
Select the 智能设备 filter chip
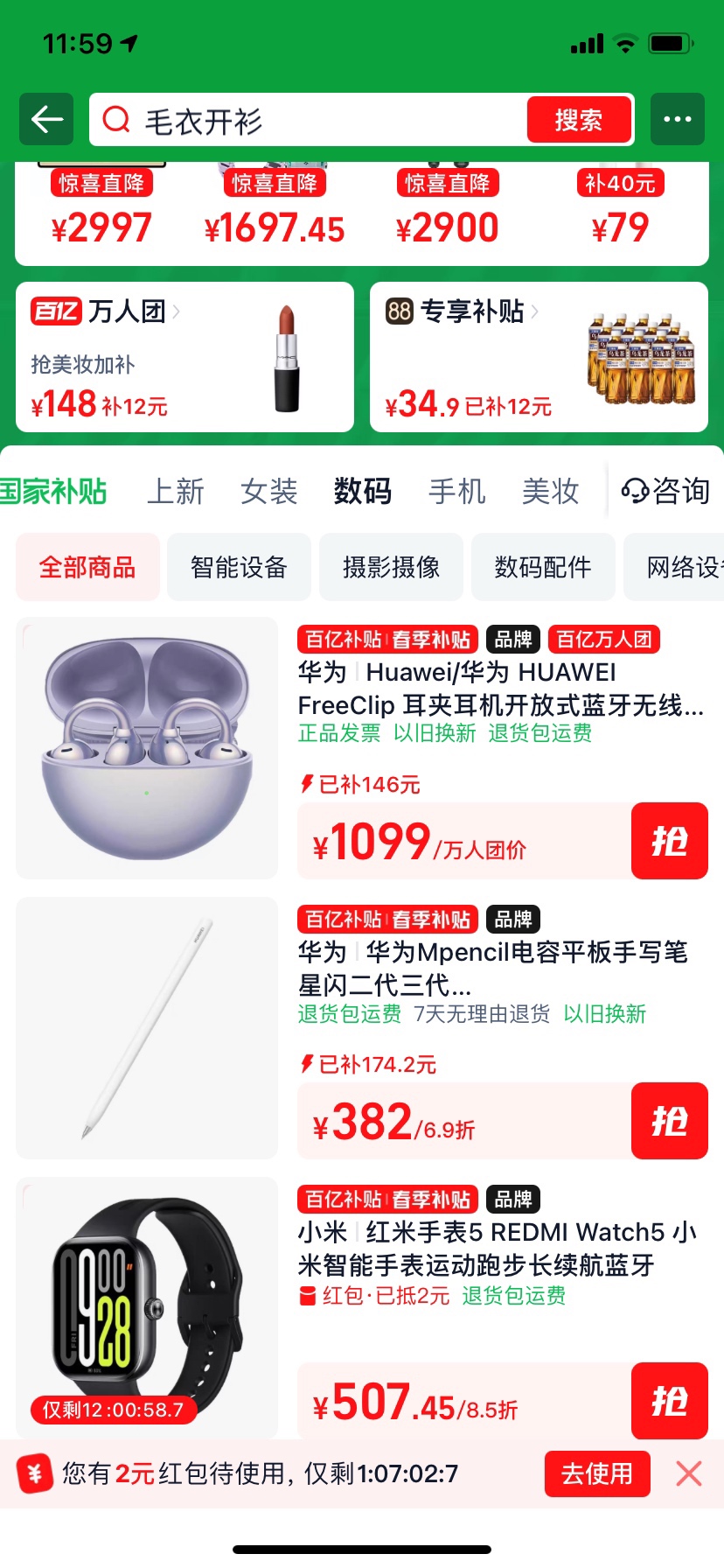pos(239,567)
